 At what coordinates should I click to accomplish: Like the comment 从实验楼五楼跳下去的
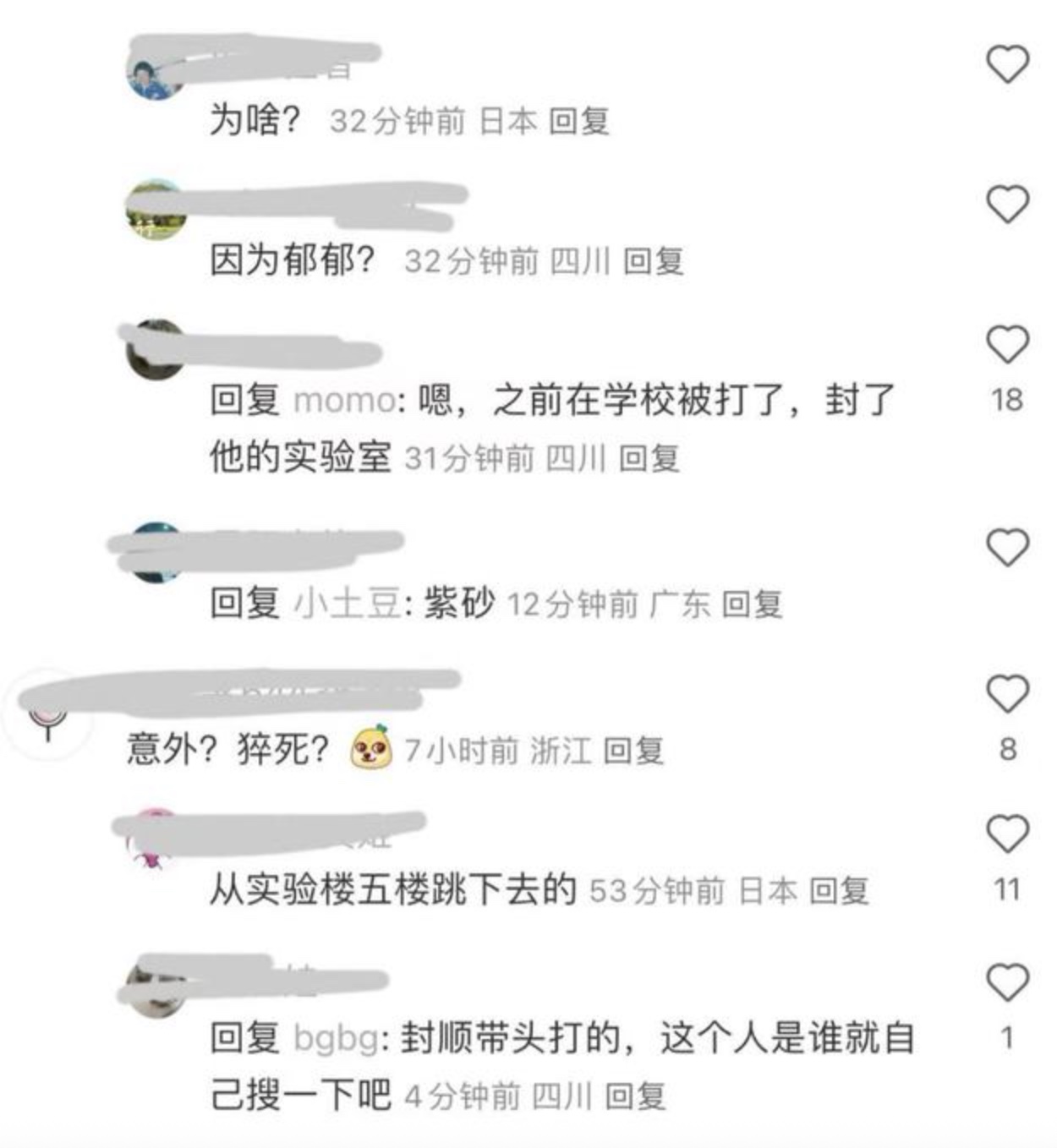coord(1007,834)
